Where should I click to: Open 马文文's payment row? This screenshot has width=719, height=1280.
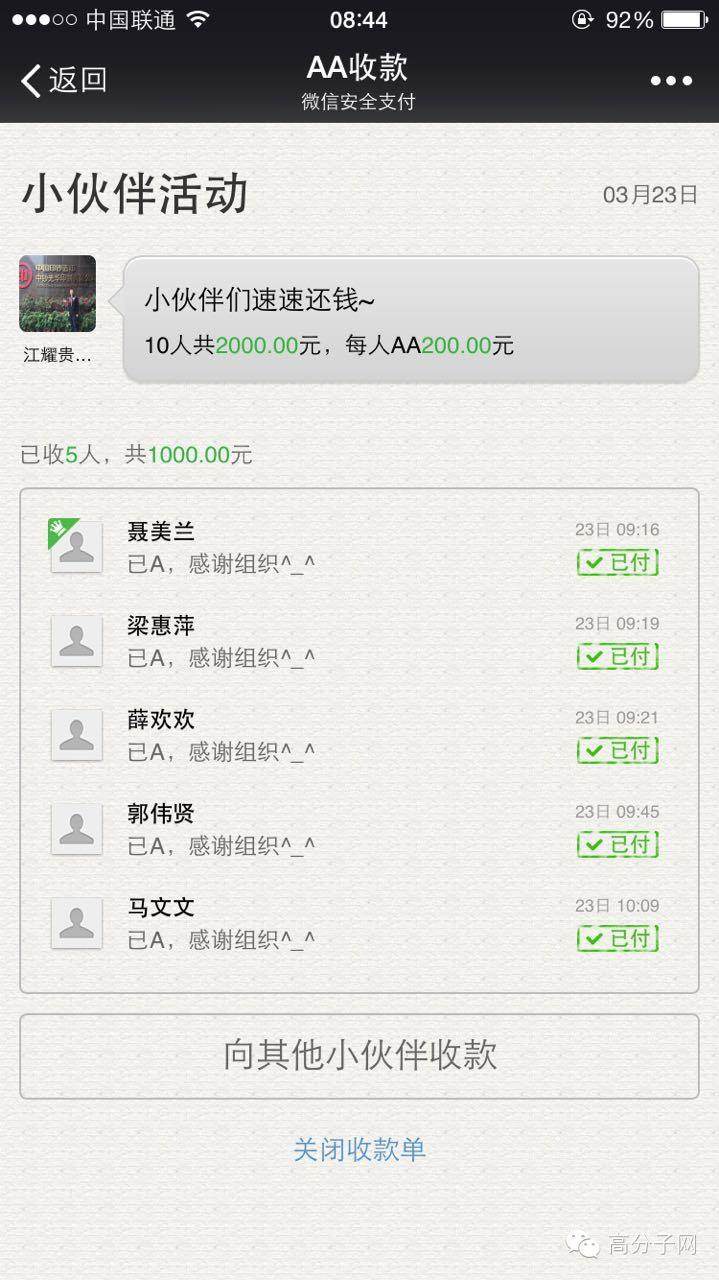tap(359, 922)
